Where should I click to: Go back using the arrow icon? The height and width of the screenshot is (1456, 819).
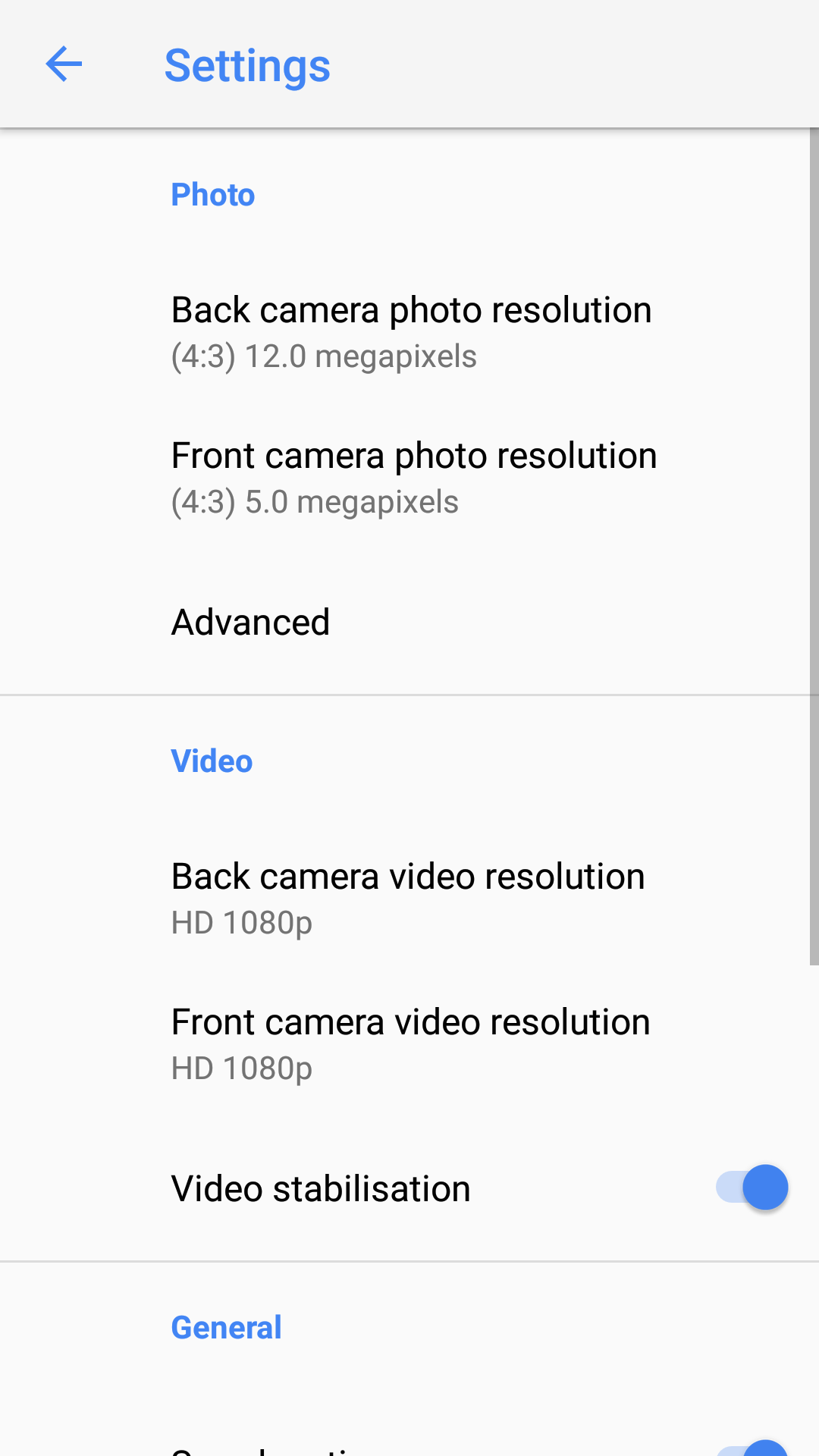coord(64,64)
